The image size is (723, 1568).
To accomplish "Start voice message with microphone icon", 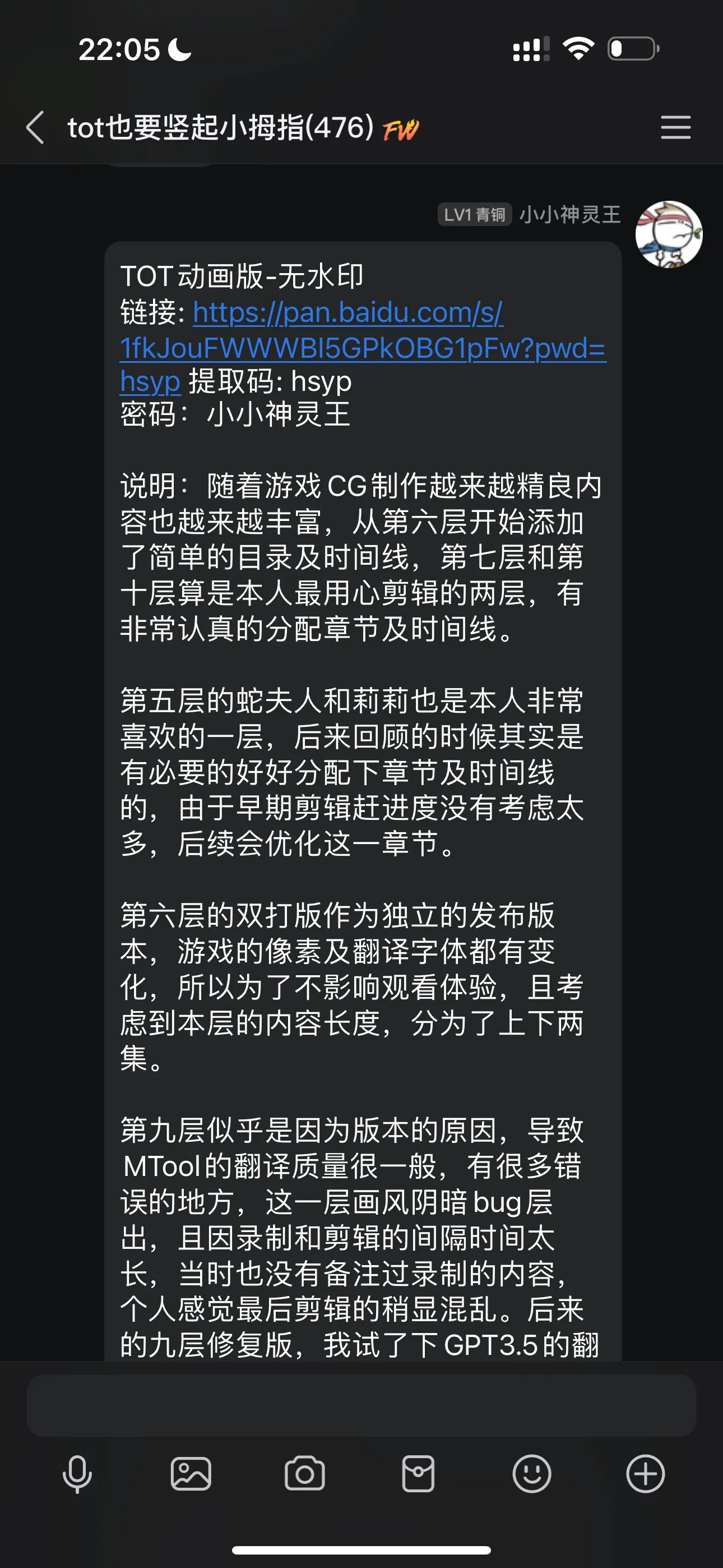I will coord(77,1474).
